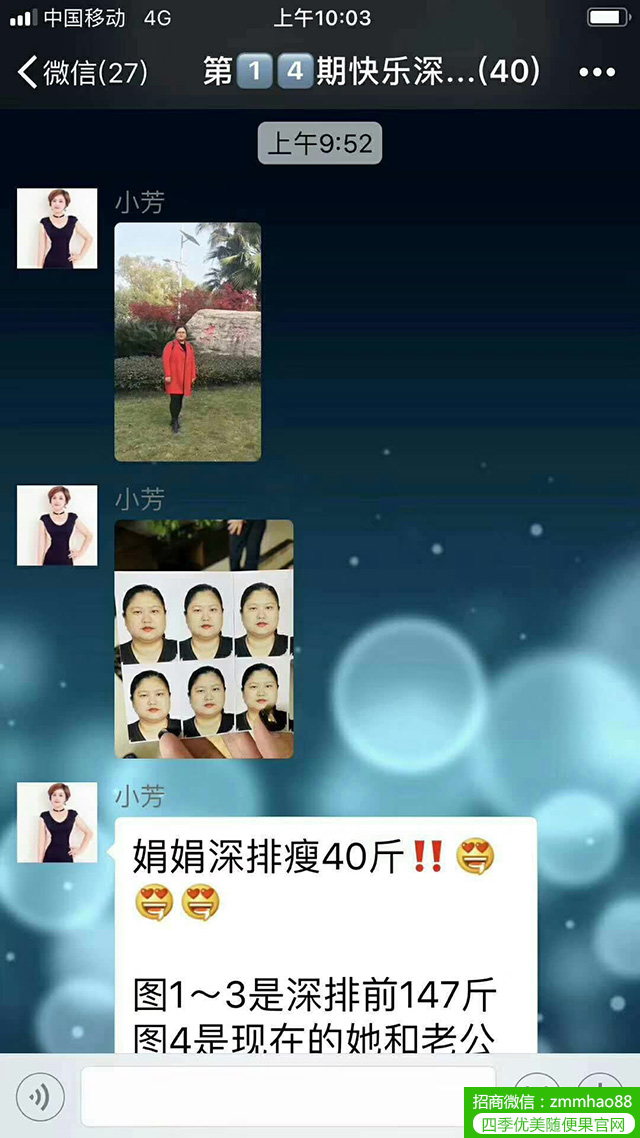Go back to the 微信 chat list
The image size is (640, 1138).
coord(80,72)
